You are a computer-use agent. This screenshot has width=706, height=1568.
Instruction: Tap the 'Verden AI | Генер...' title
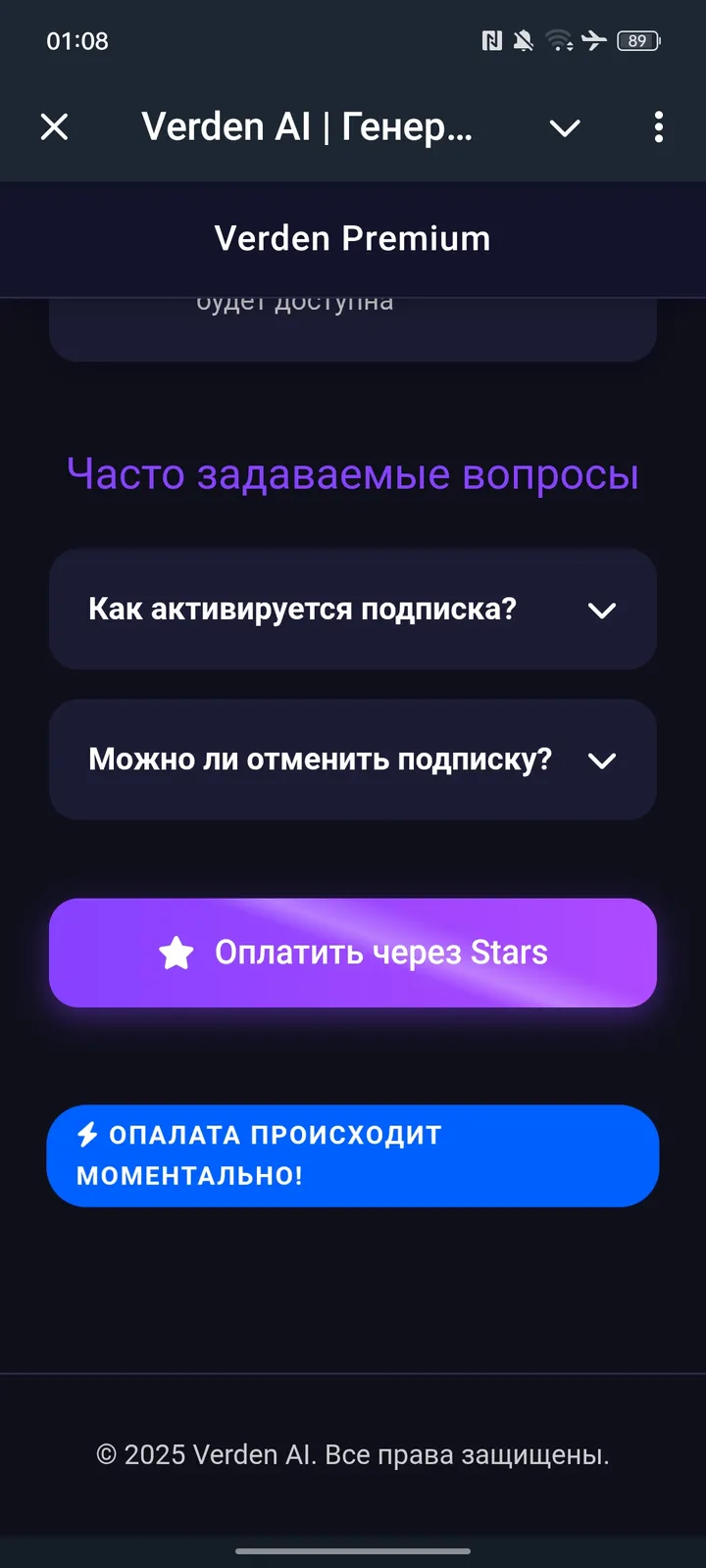tap(308, 127)
